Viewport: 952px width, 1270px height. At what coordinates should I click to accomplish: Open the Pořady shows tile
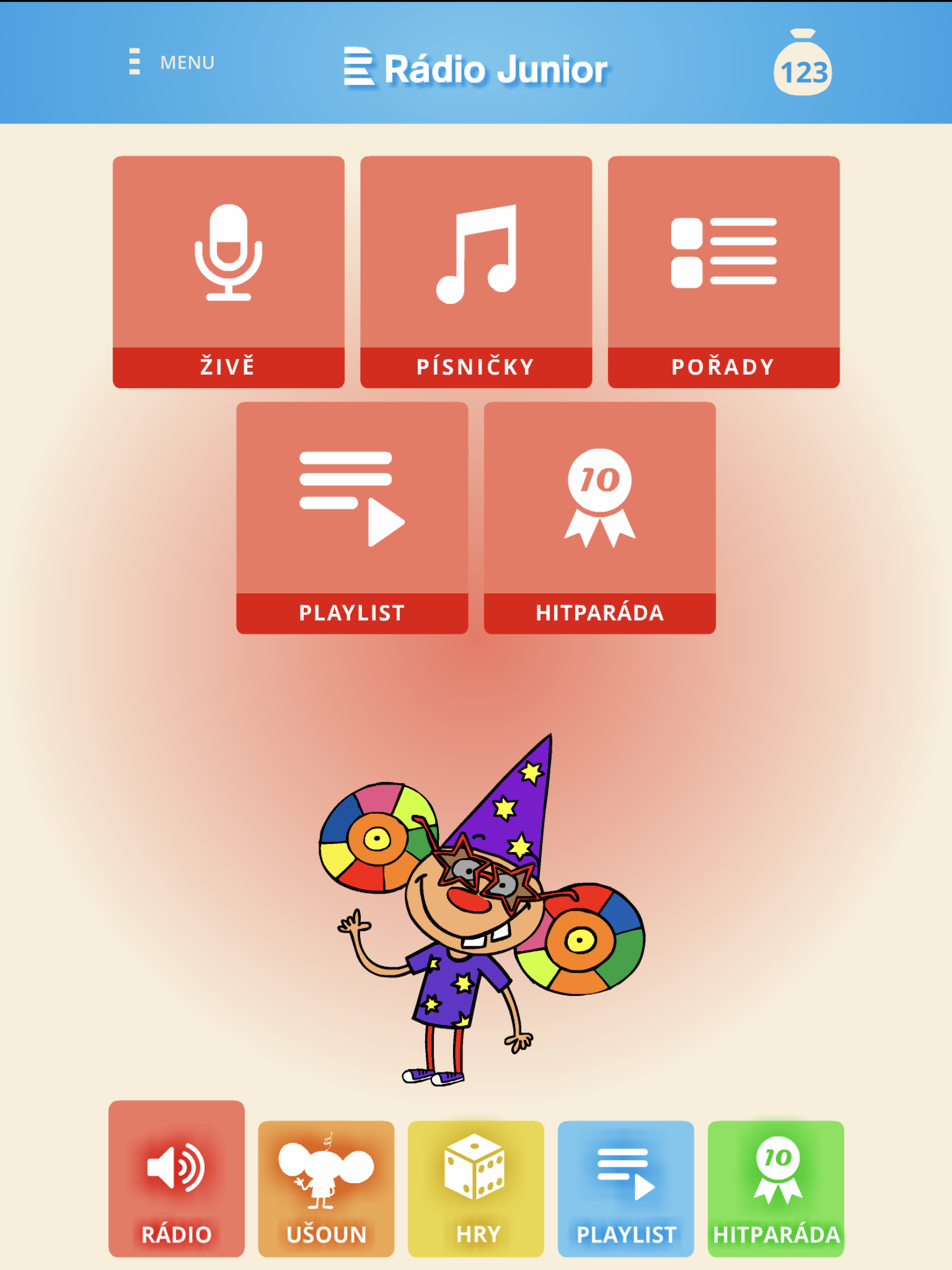[723, 272]
